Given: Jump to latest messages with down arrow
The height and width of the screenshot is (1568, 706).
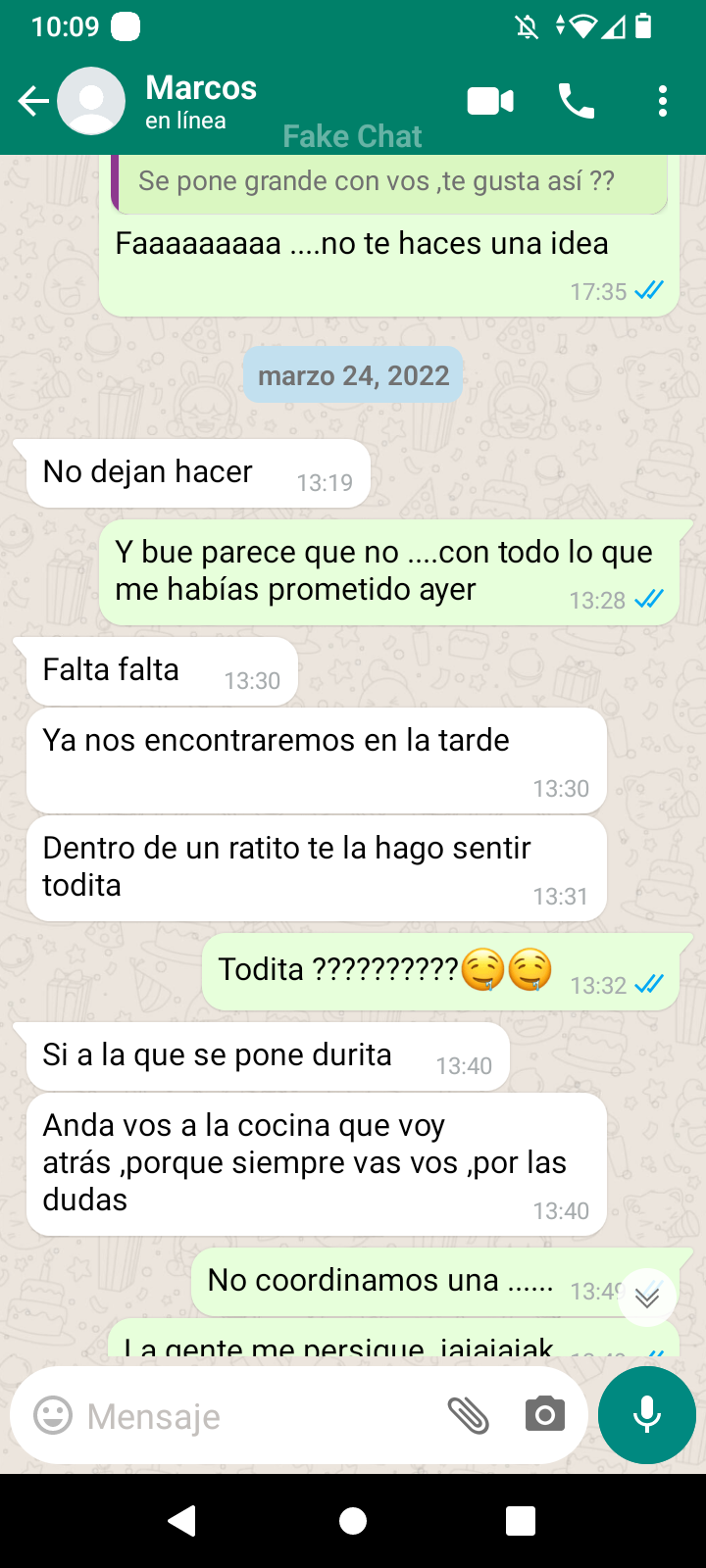Looking at the screenshot, I should point(647,1298).
